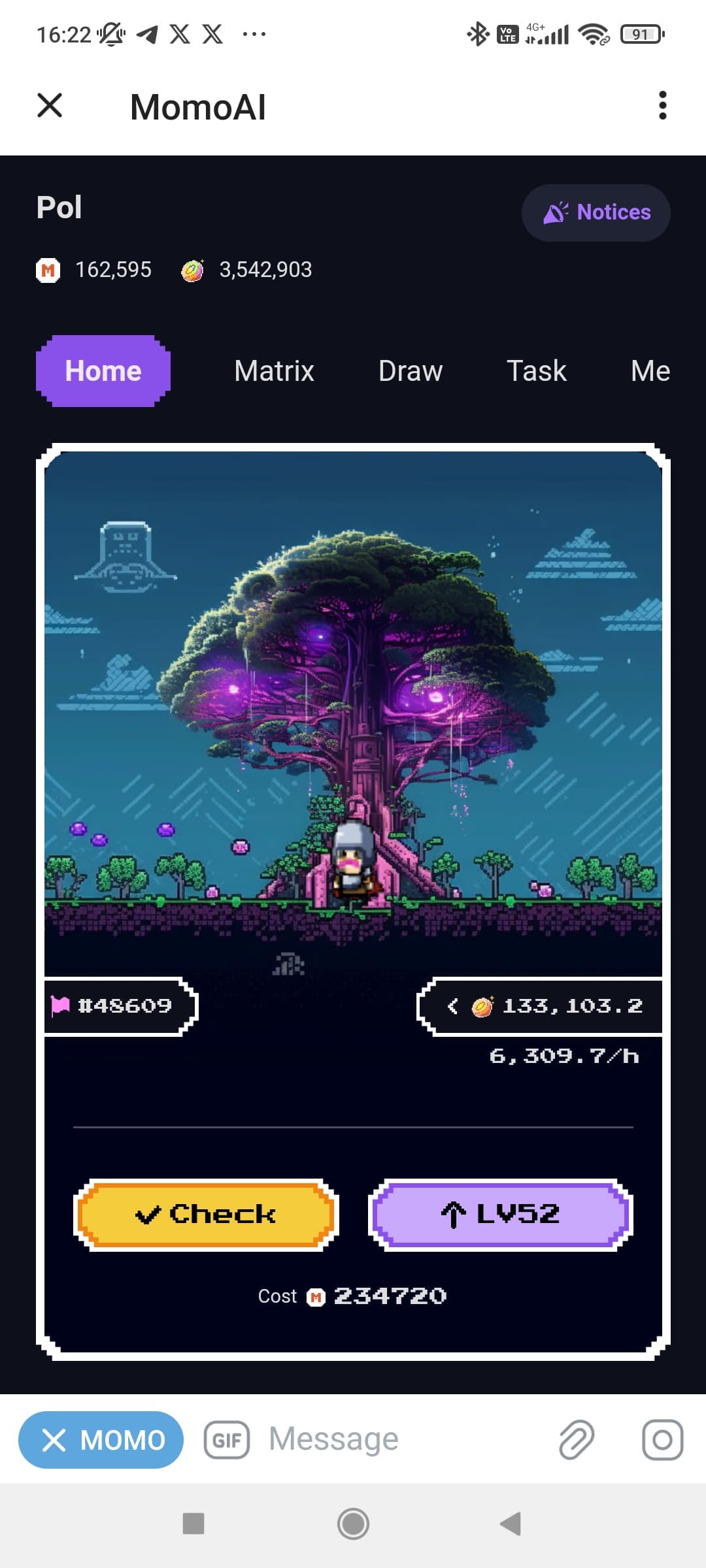This screenshot has width=706, height=1568.
Task: Collect the 133,103.2 coin balance
Action: pos(540,1006)
